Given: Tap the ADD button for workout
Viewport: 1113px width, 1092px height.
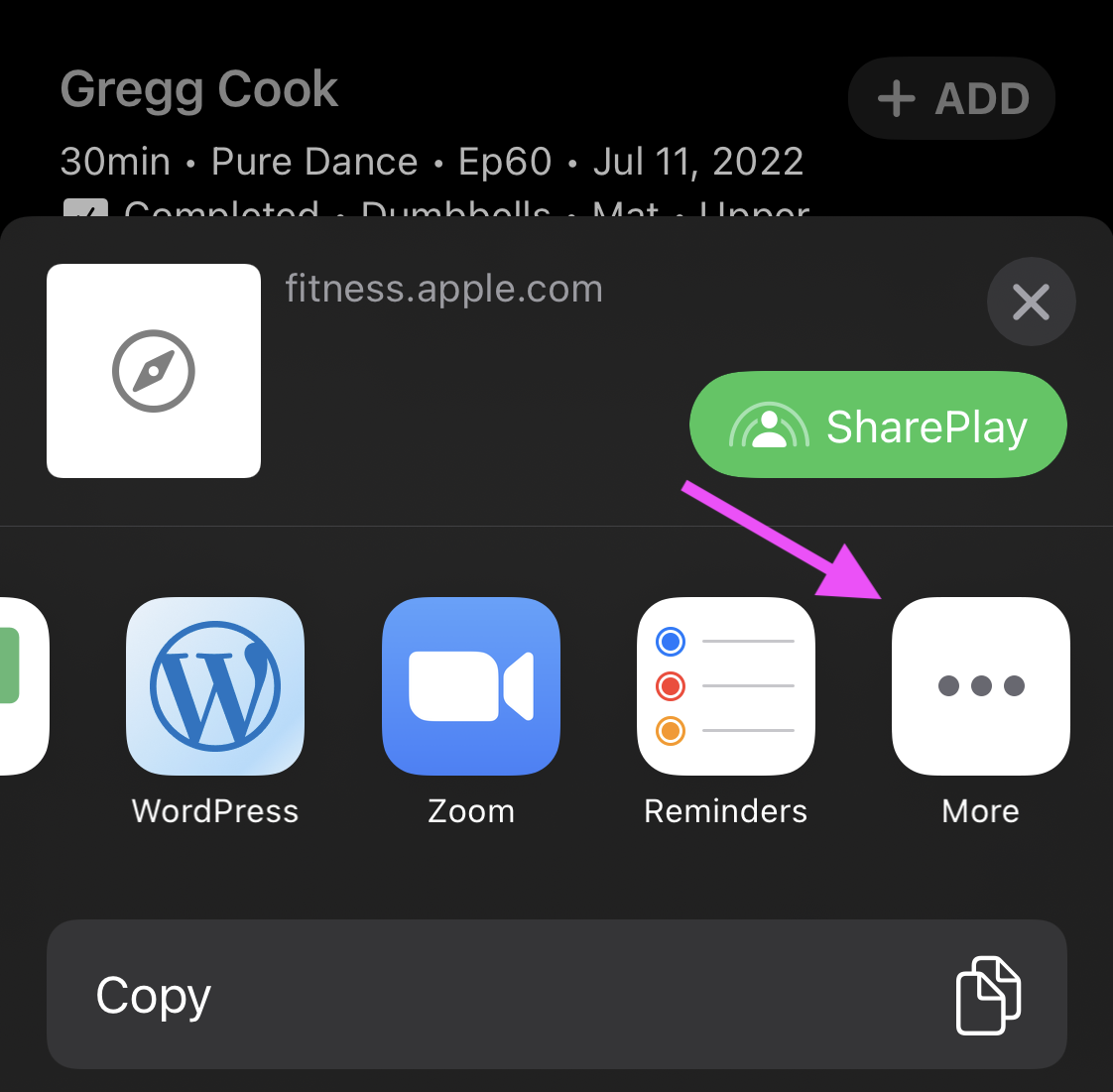Looking at the screenshot, I should (951, 98).
